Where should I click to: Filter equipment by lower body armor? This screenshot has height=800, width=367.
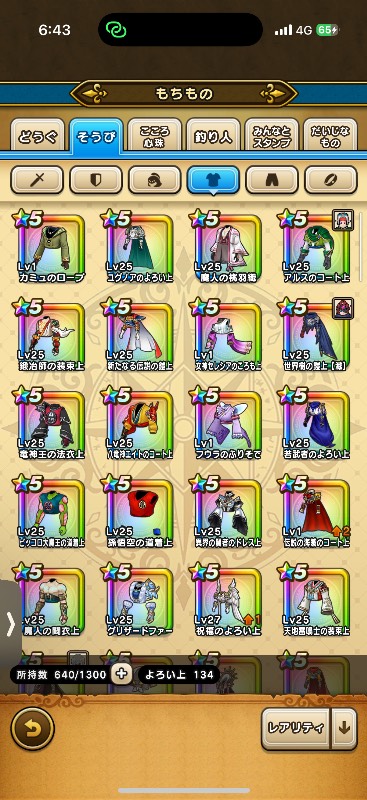(272, 180)
